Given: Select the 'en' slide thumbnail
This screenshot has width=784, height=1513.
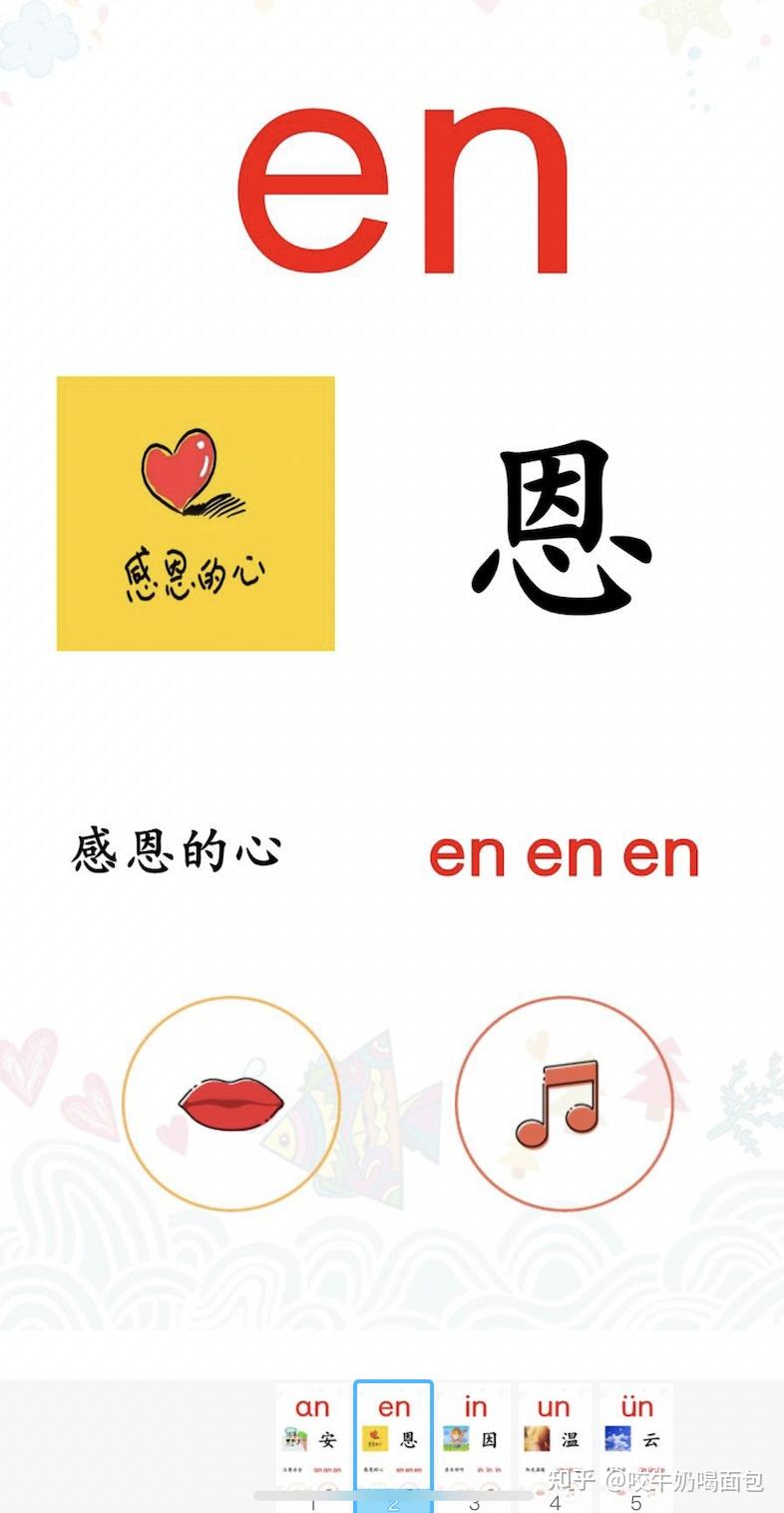Looking at the screenshot, I should pyautogui.click(x=394, y=1442).
